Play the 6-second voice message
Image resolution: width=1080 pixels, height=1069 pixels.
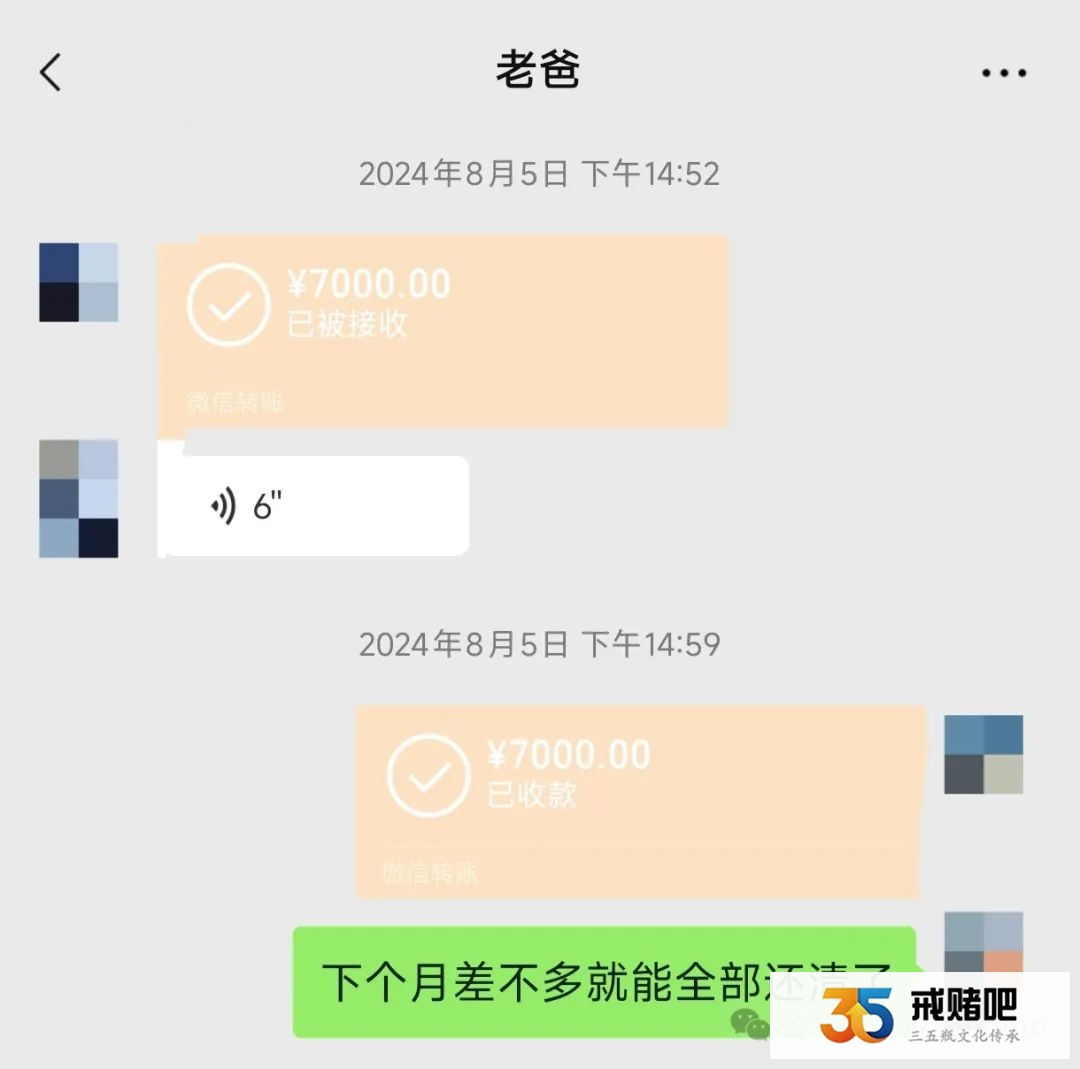pos(313,506)
